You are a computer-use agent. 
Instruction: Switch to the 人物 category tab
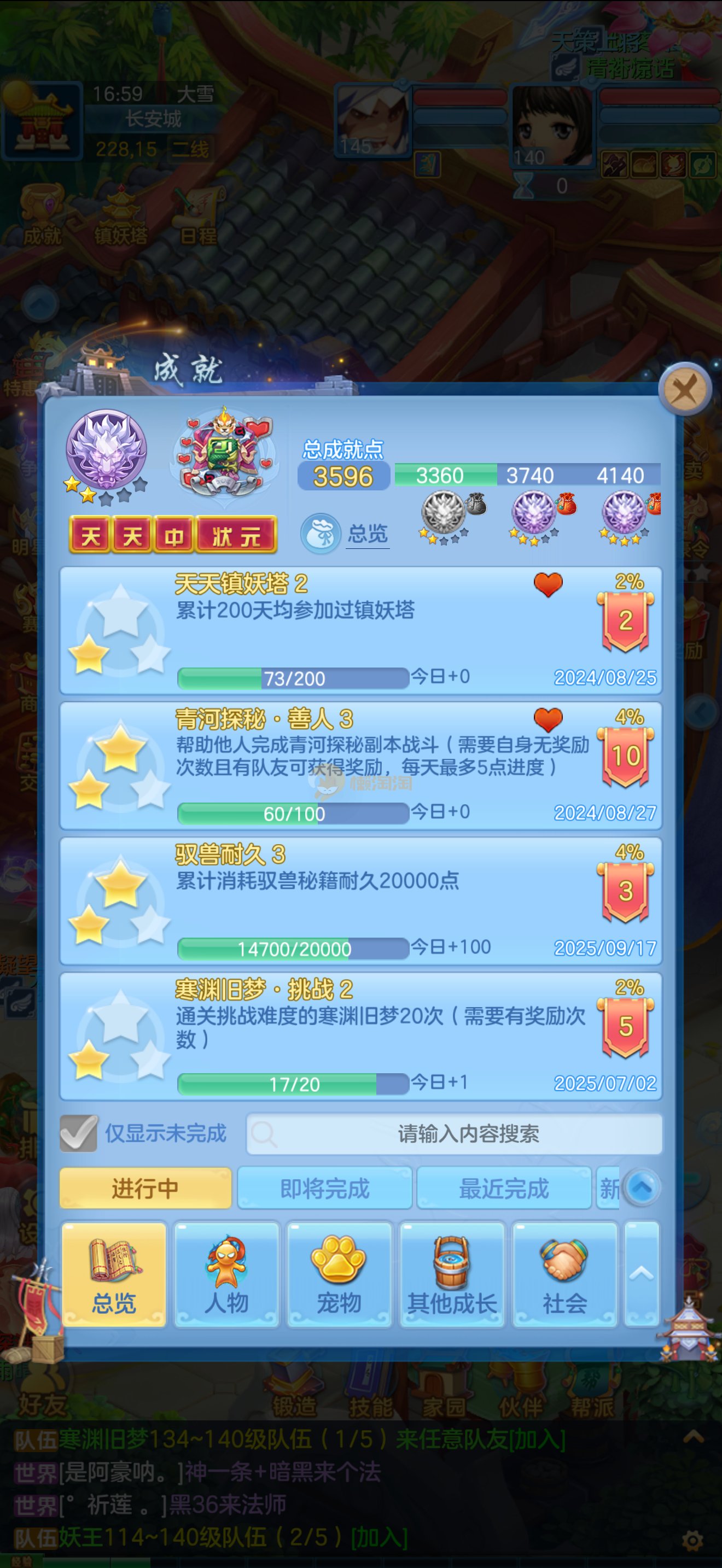point(226,1274)
